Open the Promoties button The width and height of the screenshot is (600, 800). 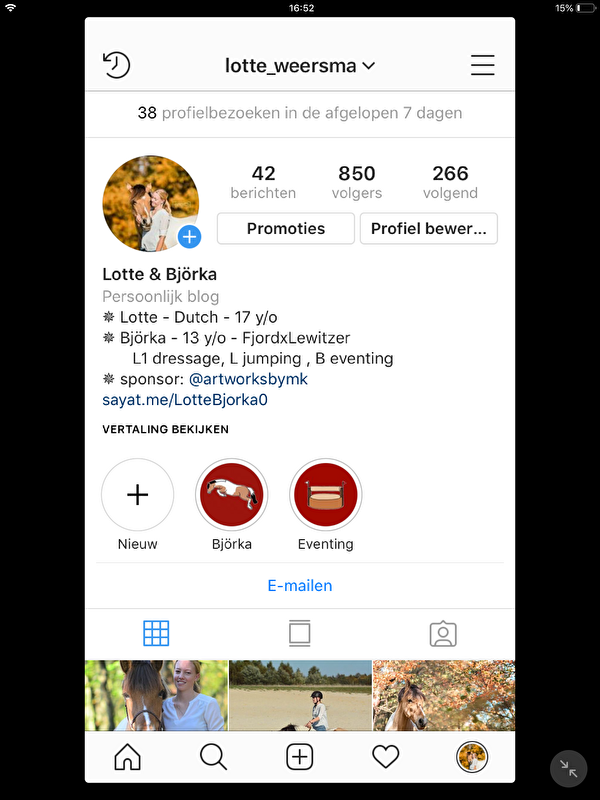click(286, 228)
